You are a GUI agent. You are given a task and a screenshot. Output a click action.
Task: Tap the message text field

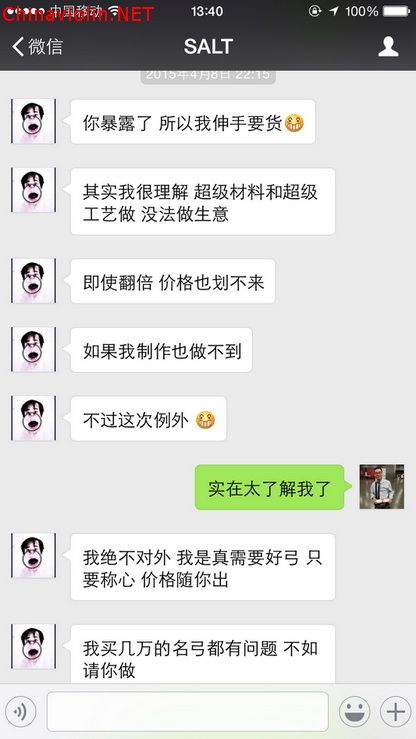coord(188,711)
